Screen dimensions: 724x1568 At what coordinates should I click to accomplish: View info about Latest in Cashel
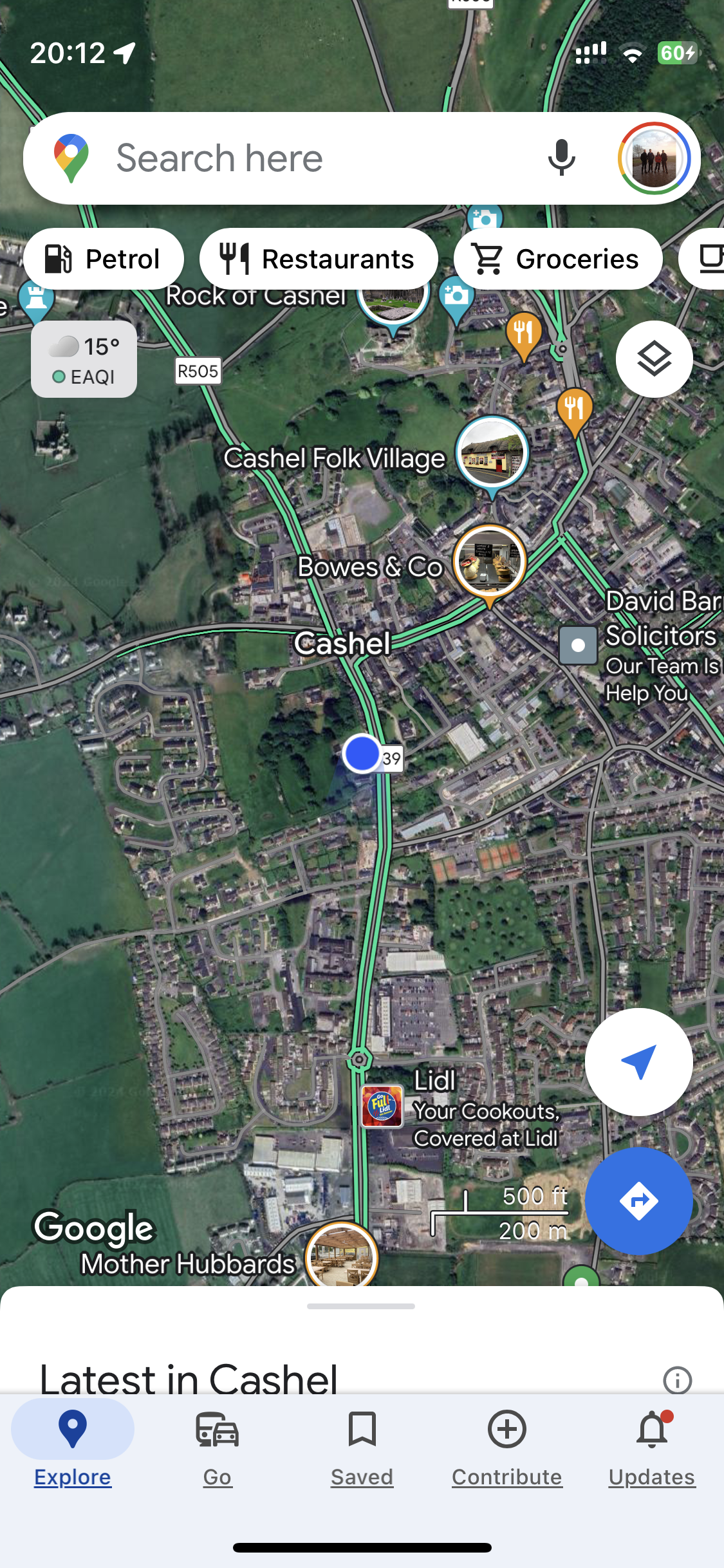coord(677,1379)
